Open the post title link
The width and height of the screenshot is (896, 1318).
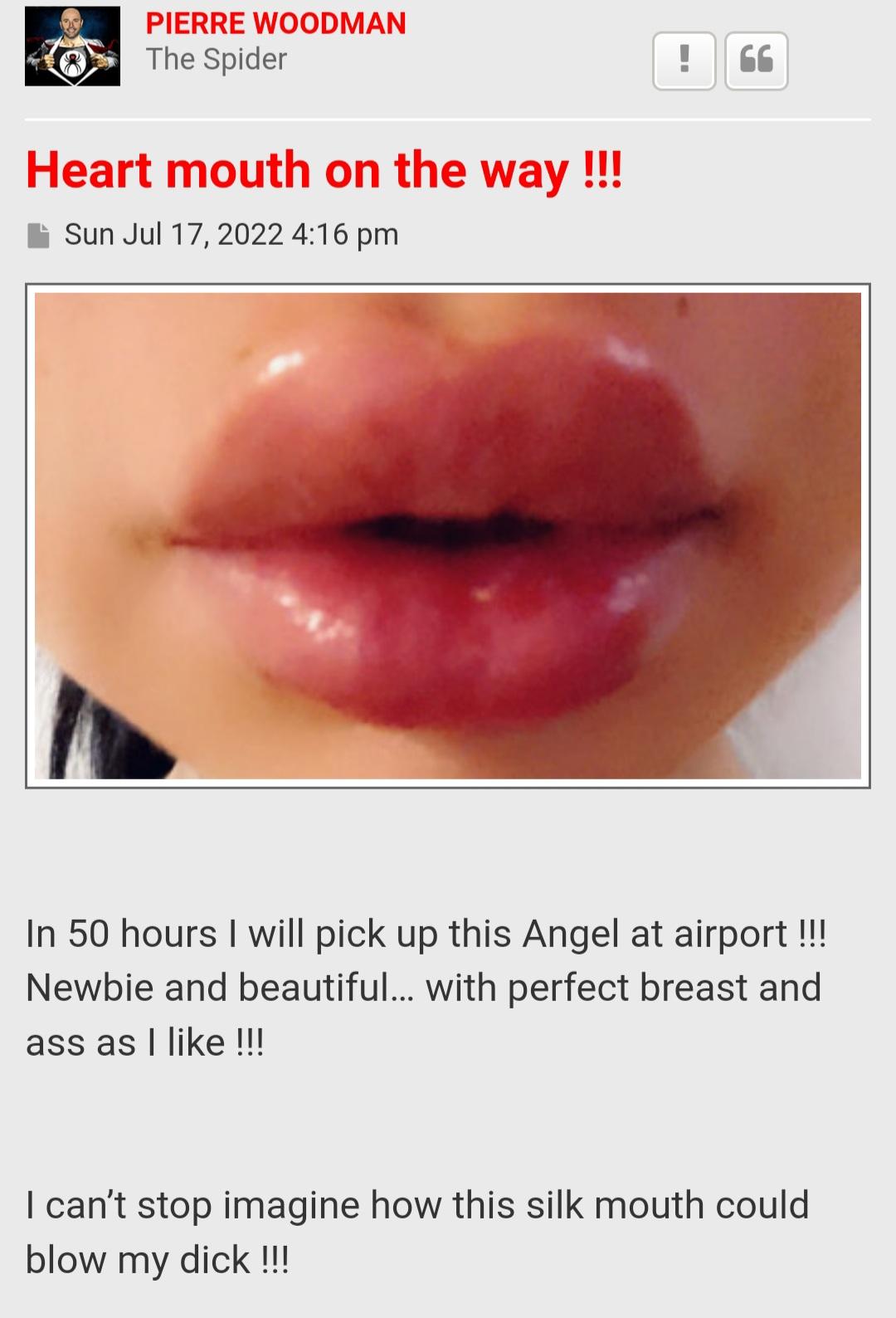[324, 170]
